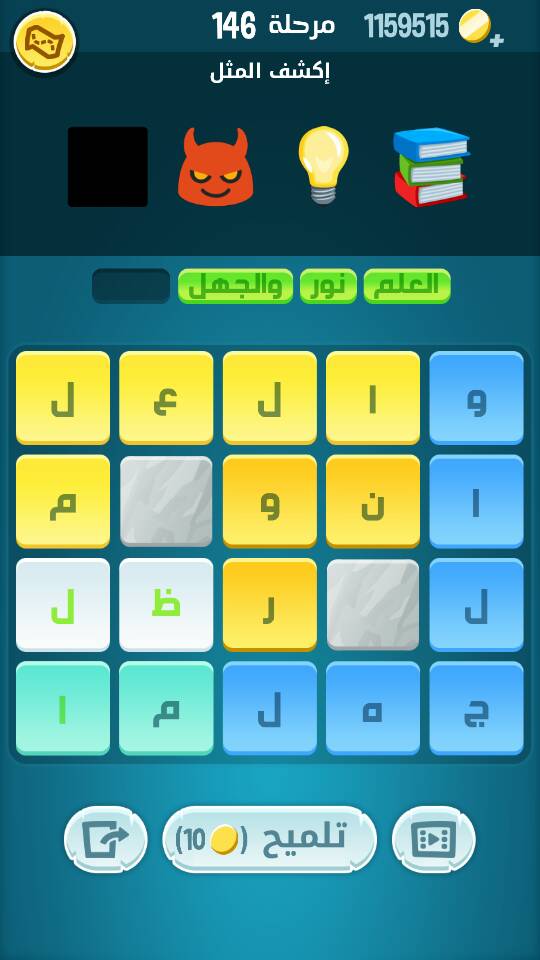Tap the white ل letter tile
540x960 pixels.
pyautogui.click(x=62, y=604)
